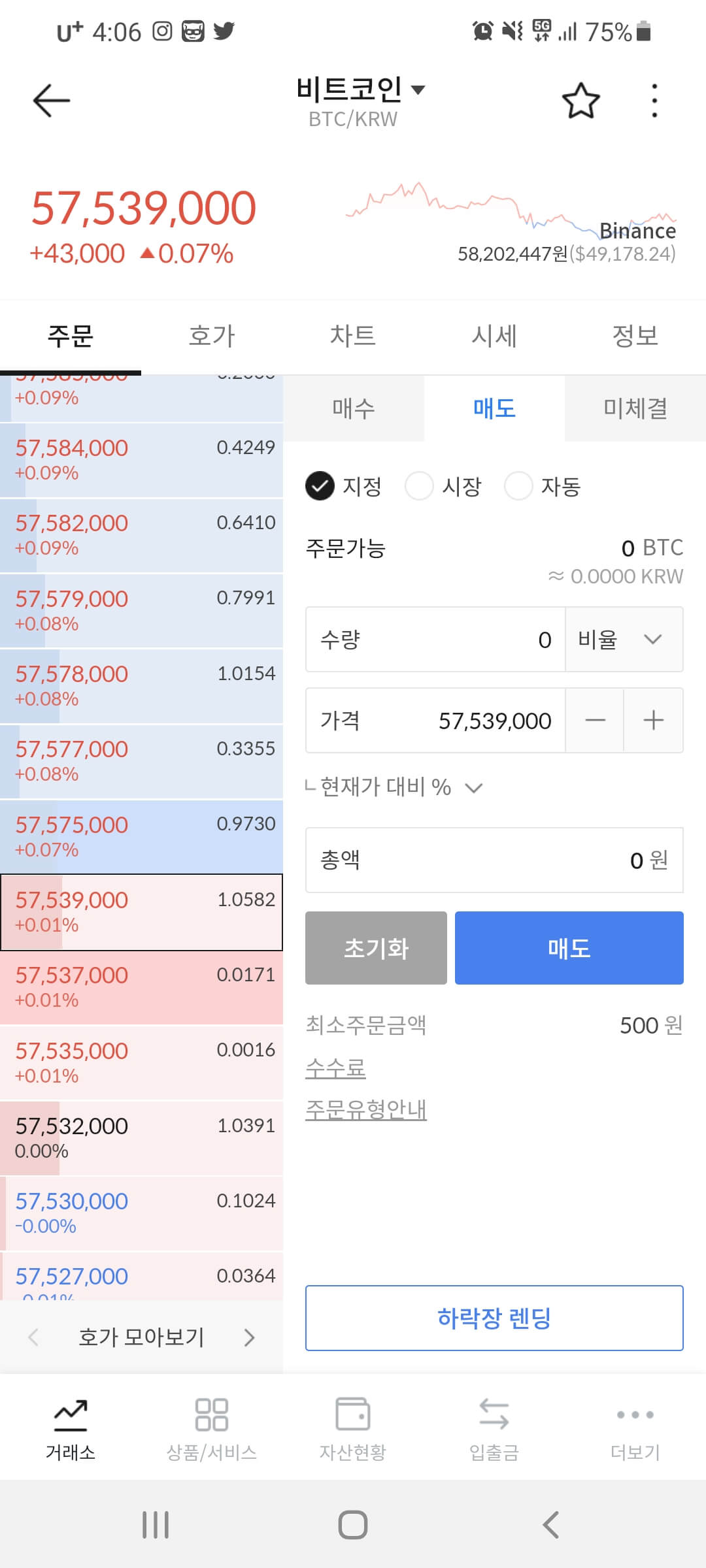706x1568 pixels.
Task: Increase price with the plus stepper
Action: (x=653, y=721)
